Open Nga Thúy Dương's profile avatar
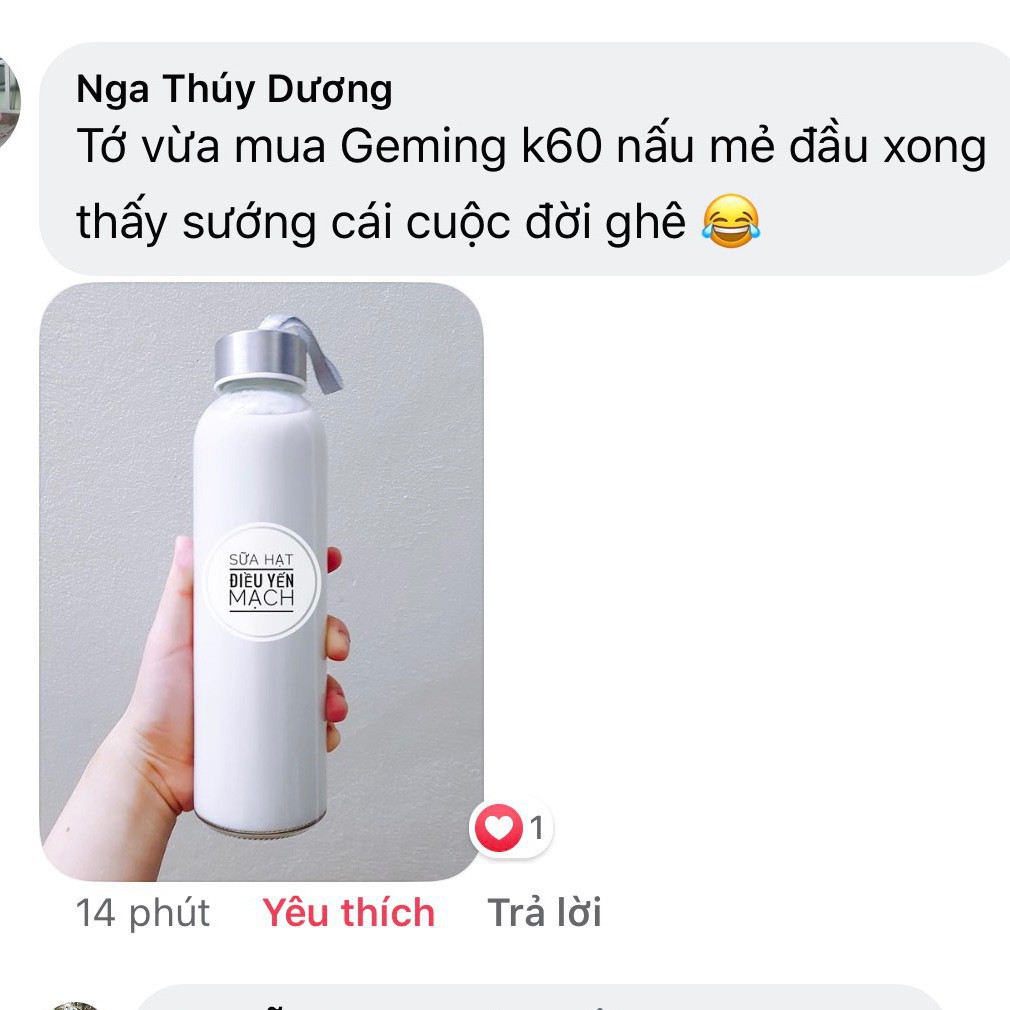The width and height of the screenshot is (1010, 1010). pos(8,102)
